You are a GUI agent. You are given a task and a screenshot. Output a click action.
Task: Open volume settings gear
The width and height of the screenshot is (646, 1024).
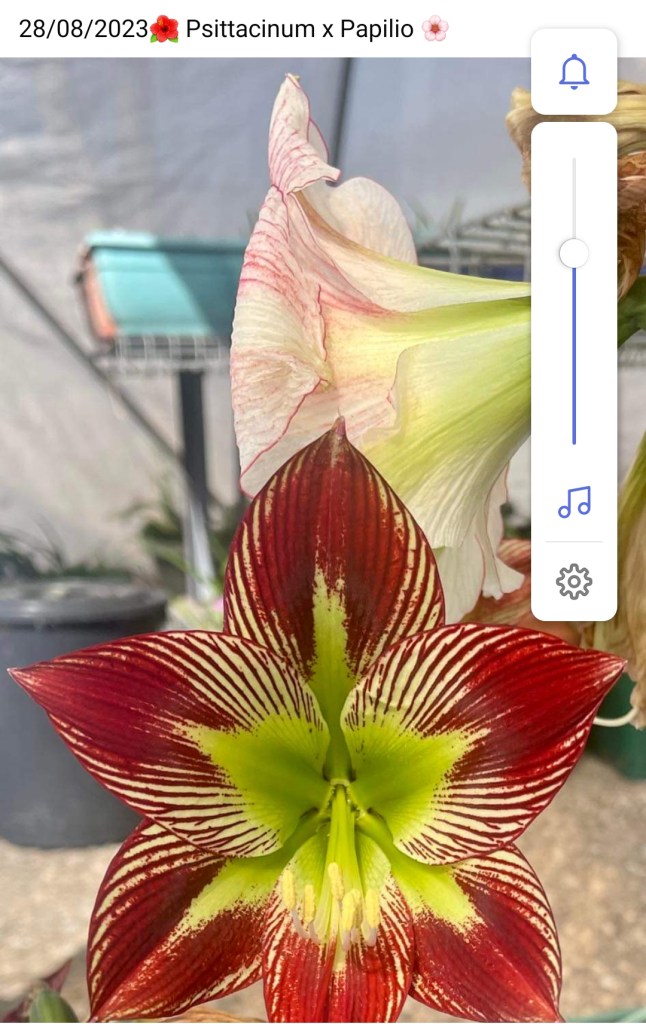click(x=574, y=581)
